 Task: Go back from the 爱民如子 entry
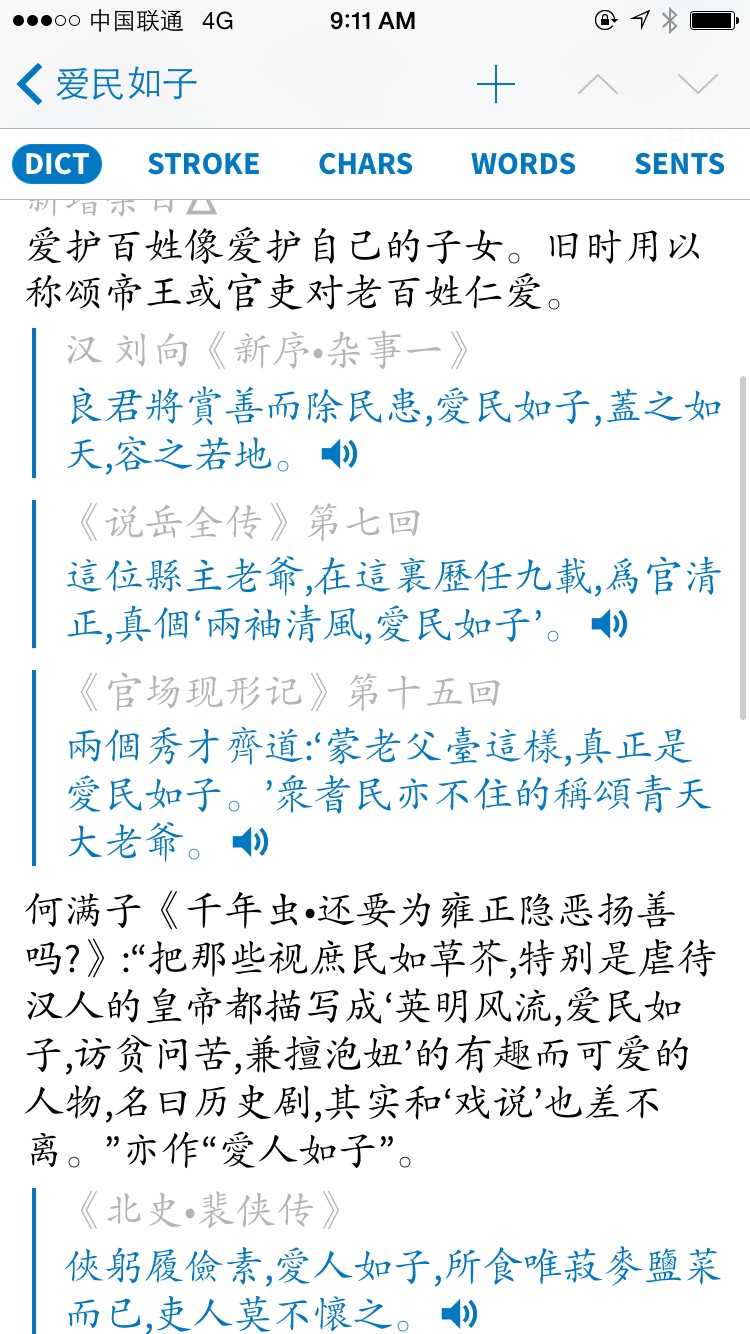[106, 84]
